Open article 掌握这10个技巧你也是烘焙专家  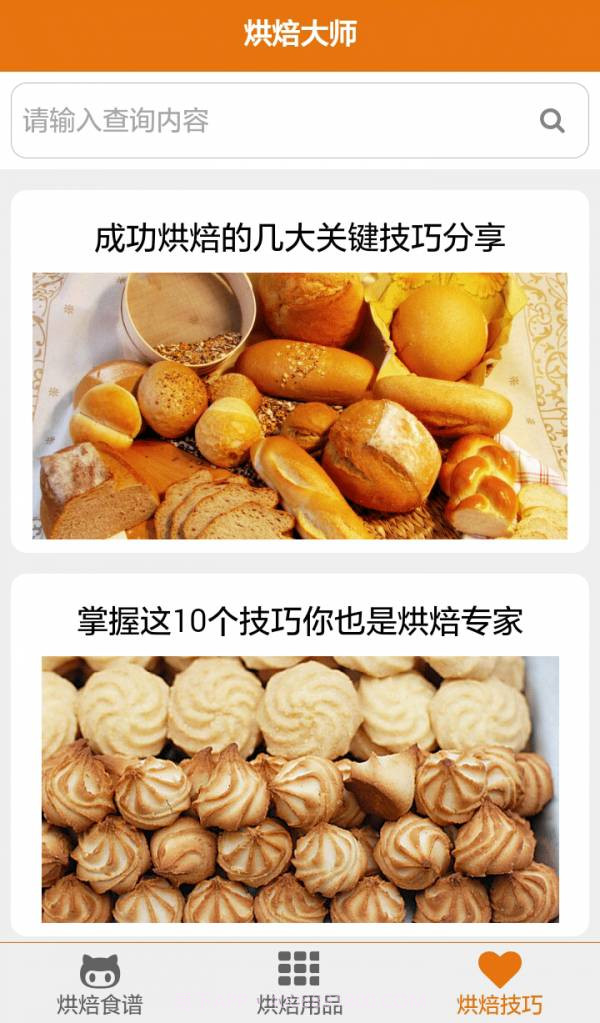coord(300,621)
